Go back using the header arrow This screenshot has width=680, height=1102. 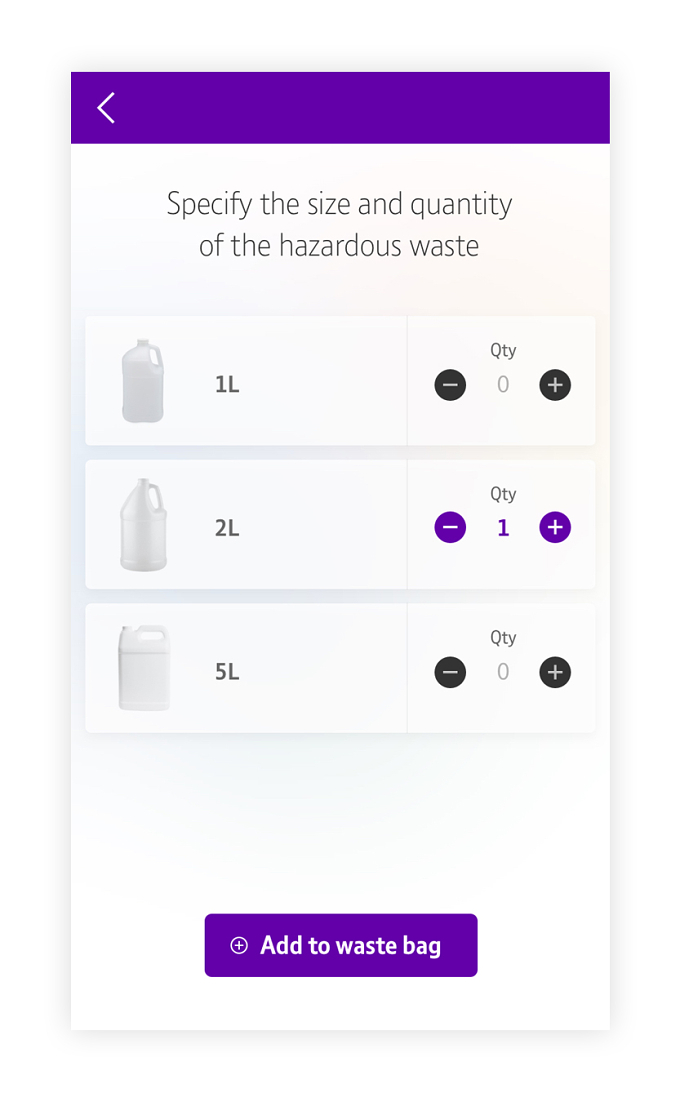(106, 108)
